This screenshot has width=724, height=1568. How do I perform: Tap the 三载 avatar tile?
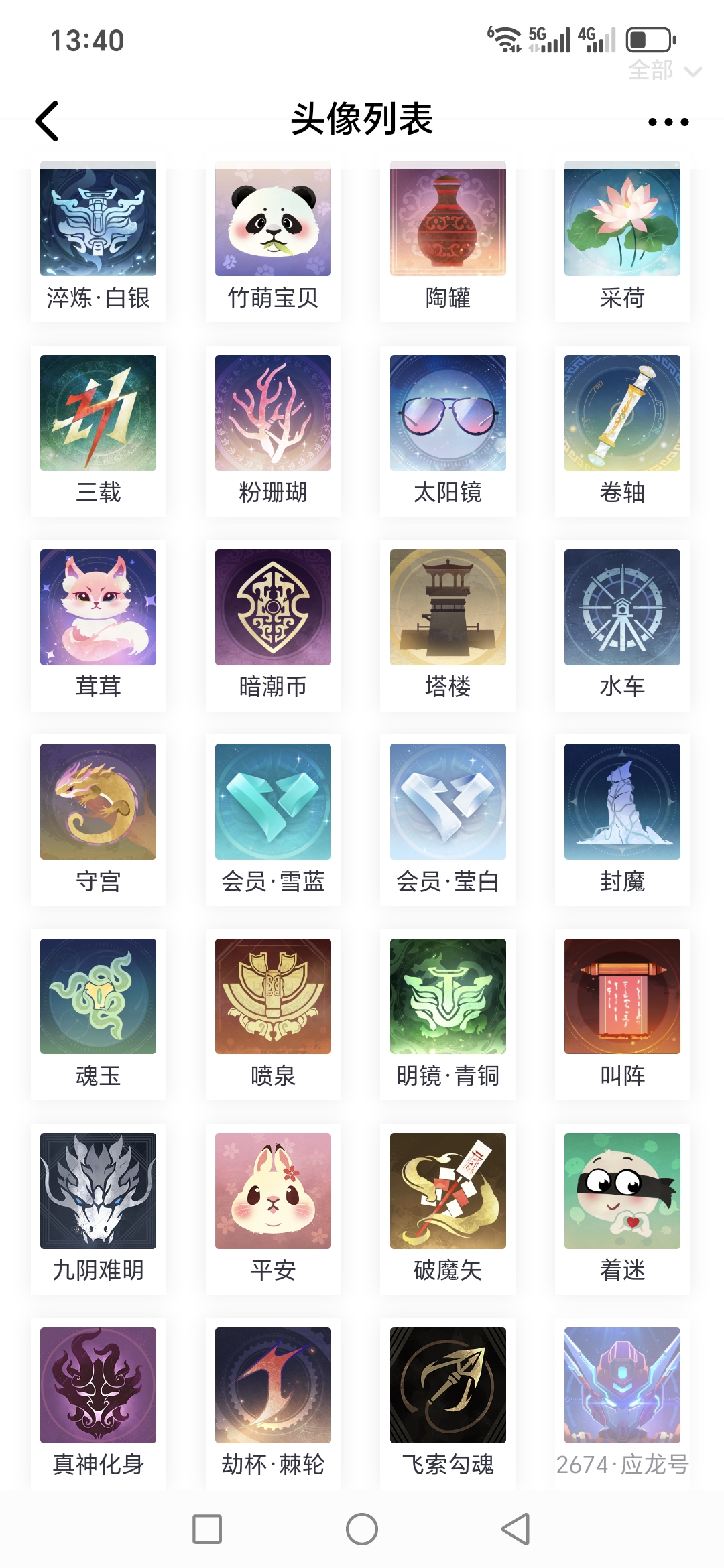click(98, 413)
